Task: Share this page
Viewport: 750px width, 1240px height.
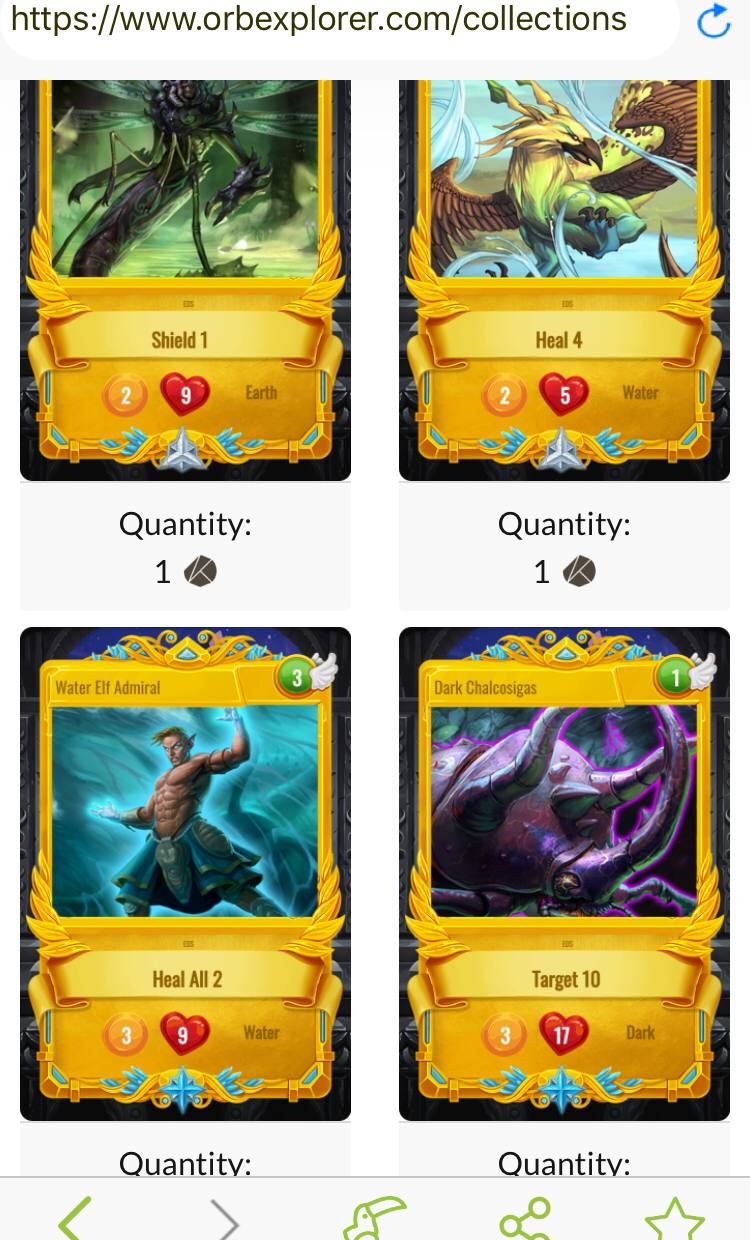Action: click(525, 1218)
